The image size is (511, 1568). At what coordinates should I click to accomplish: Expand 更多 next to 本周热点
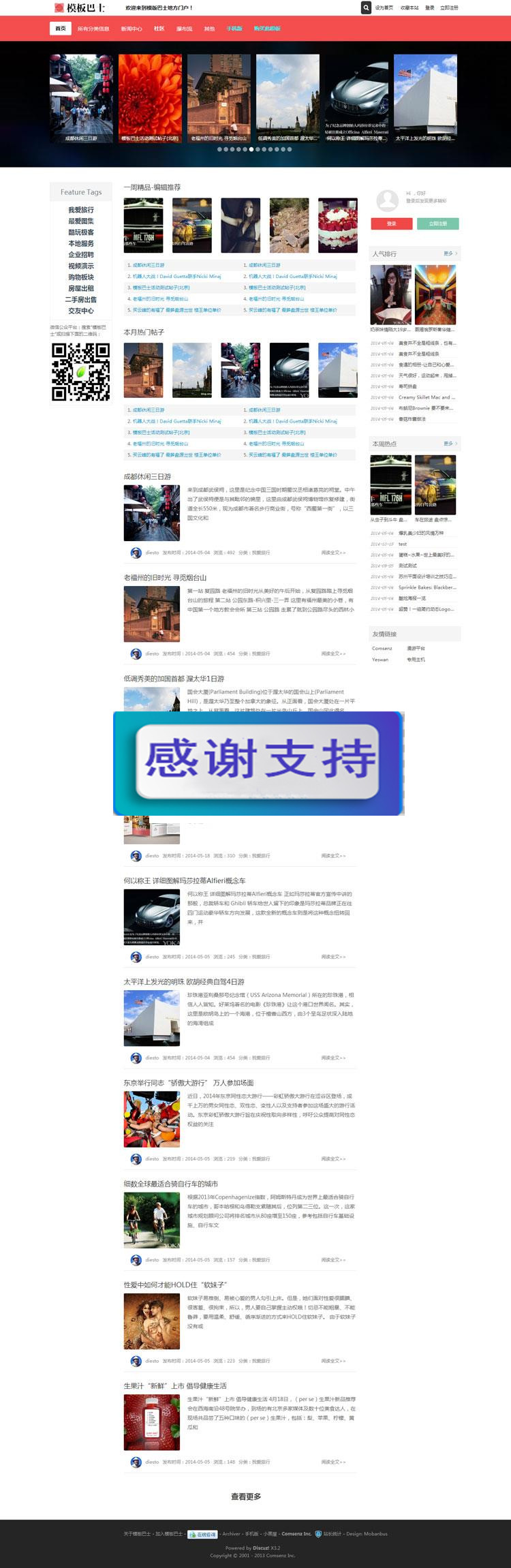pos(450,444)
